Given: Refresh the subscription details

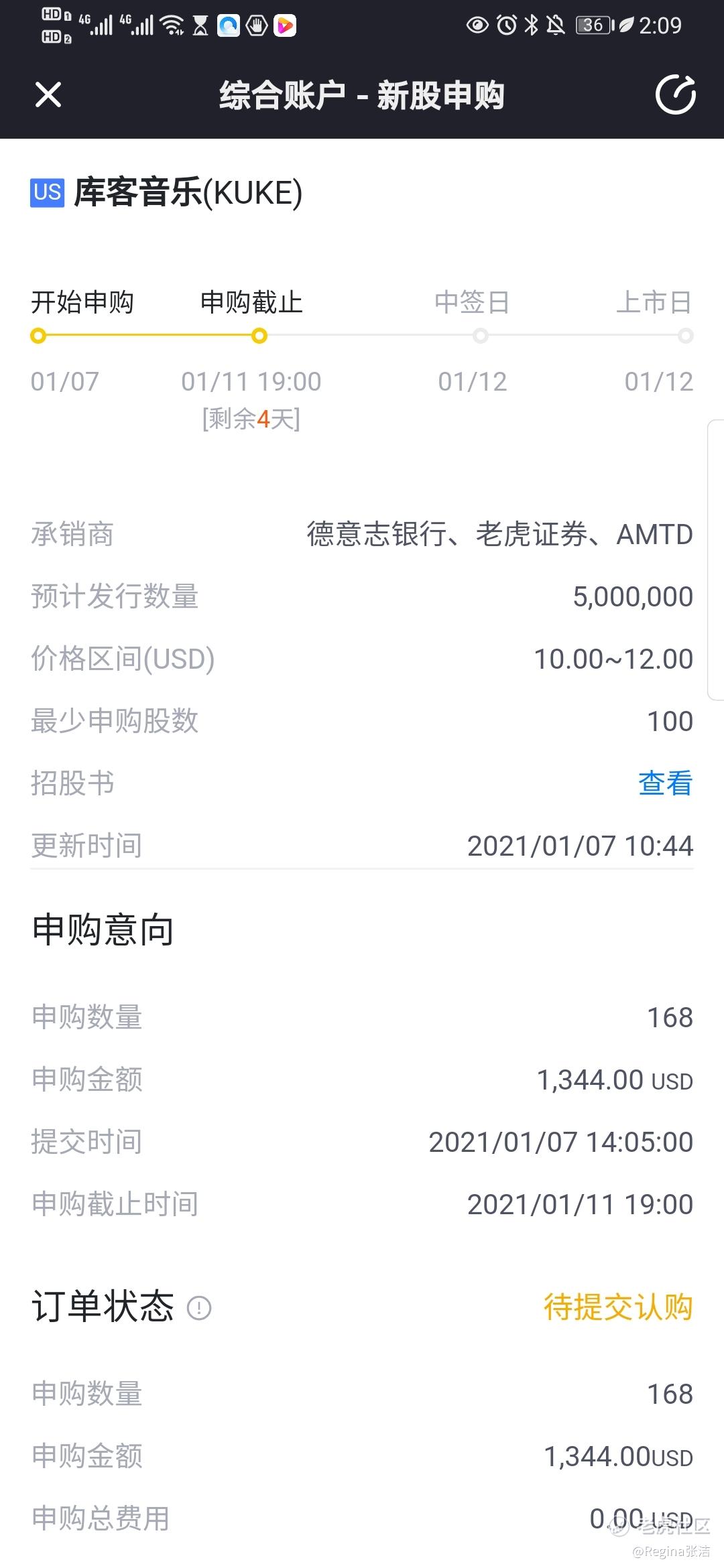Looking at the screenshot, I should click(675, 94).
